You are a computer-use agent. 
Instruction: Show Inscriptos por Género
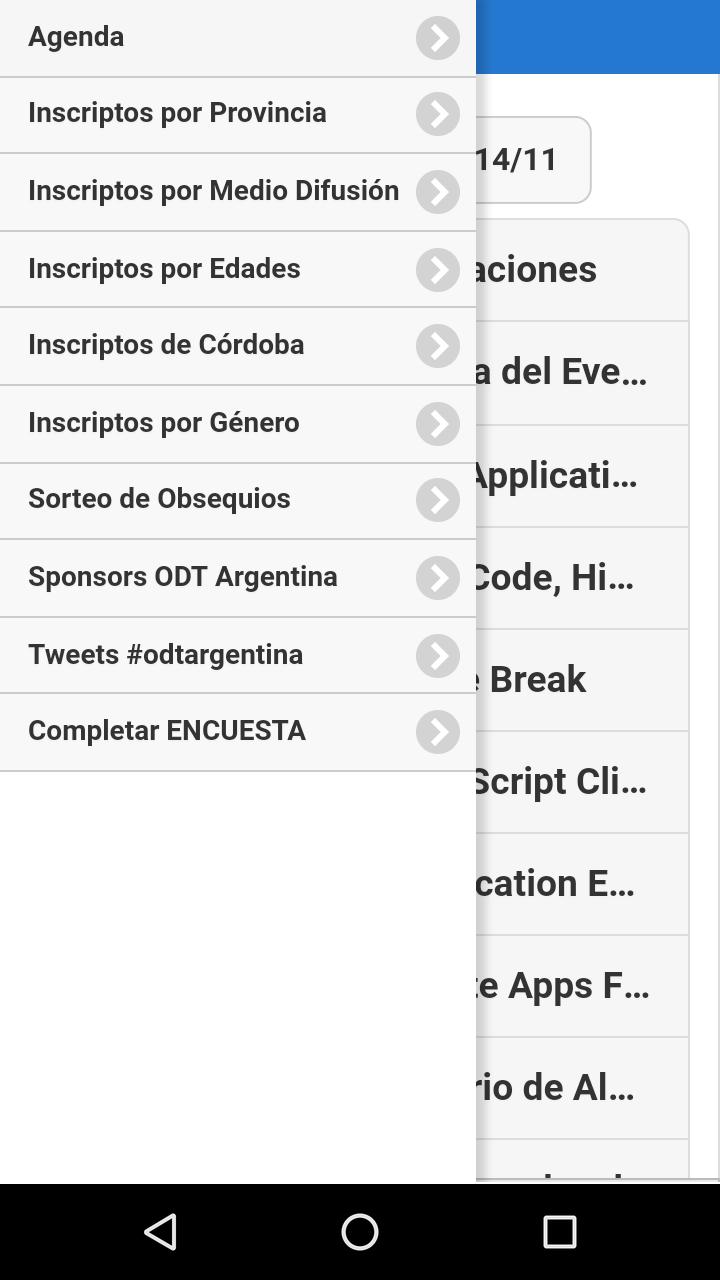[x=237, y=423]
